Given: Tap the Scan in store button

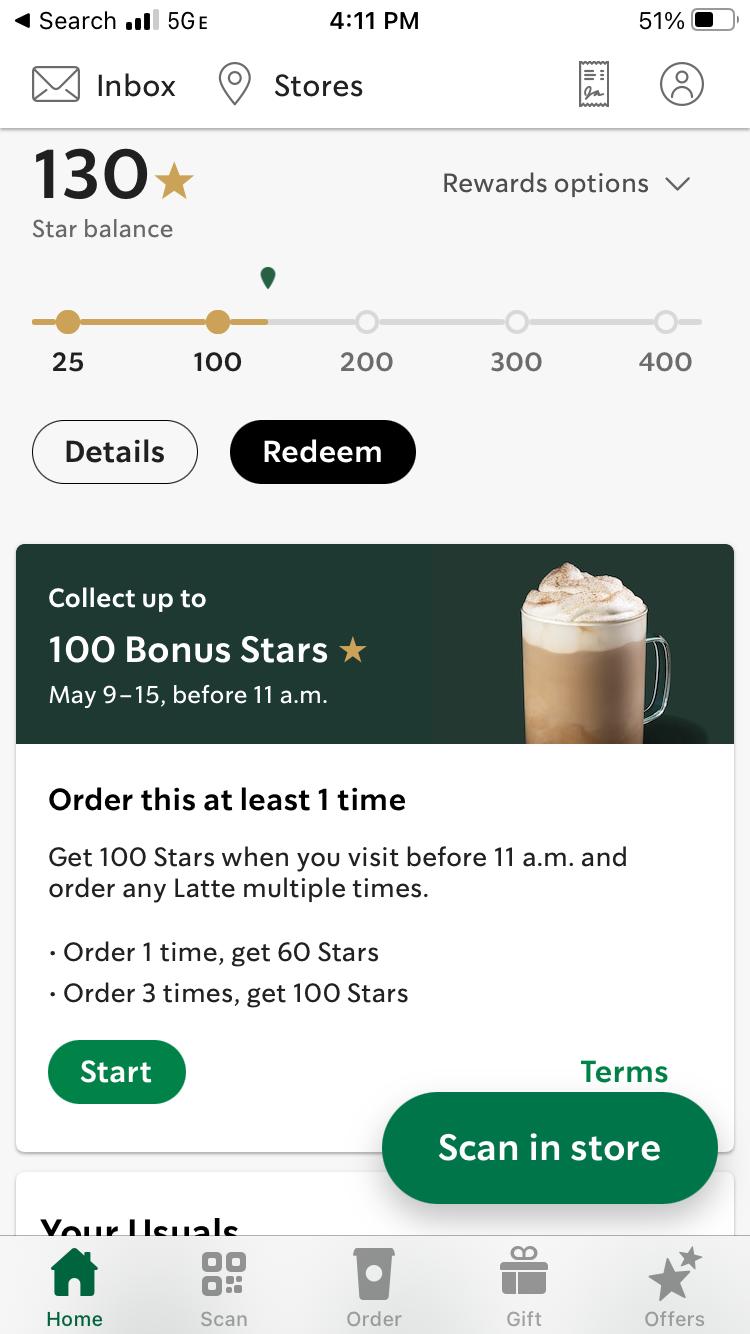Looking at the screenshot, I should 549,1148.
